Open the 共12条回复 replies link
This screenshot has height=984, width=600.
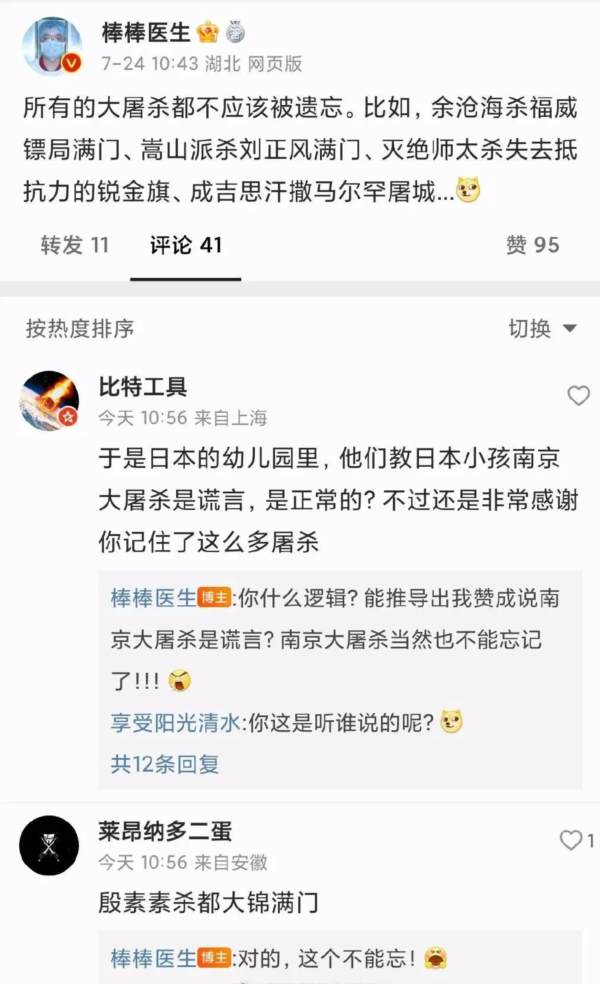pyautogui.click(x=165, y=764)
